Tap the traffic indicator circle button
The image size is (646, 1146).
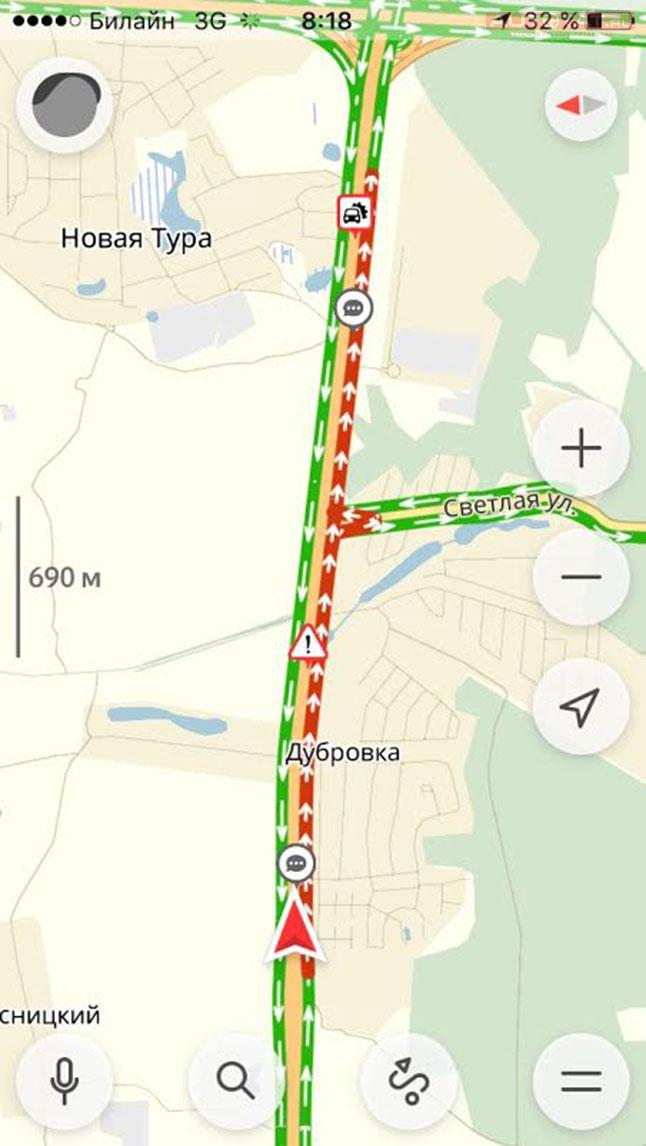[x=65, y=103]
